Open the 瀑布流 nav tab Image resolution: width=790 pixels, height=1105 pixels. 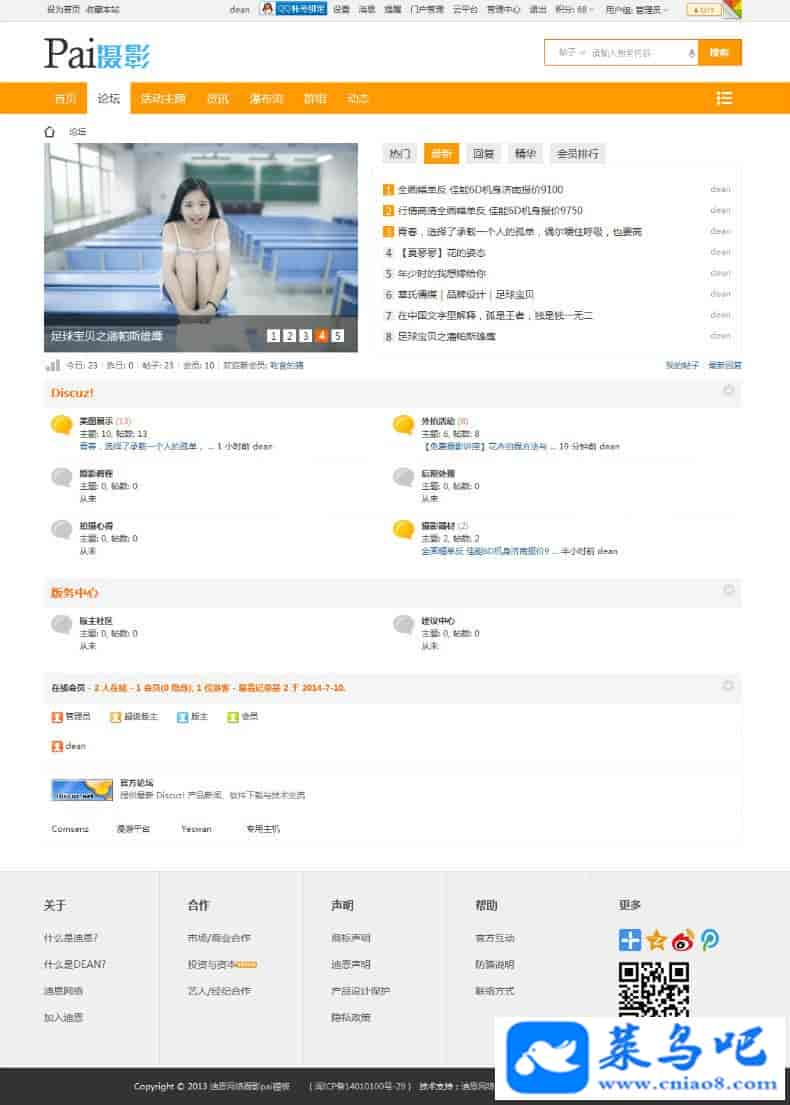(266, 98)
